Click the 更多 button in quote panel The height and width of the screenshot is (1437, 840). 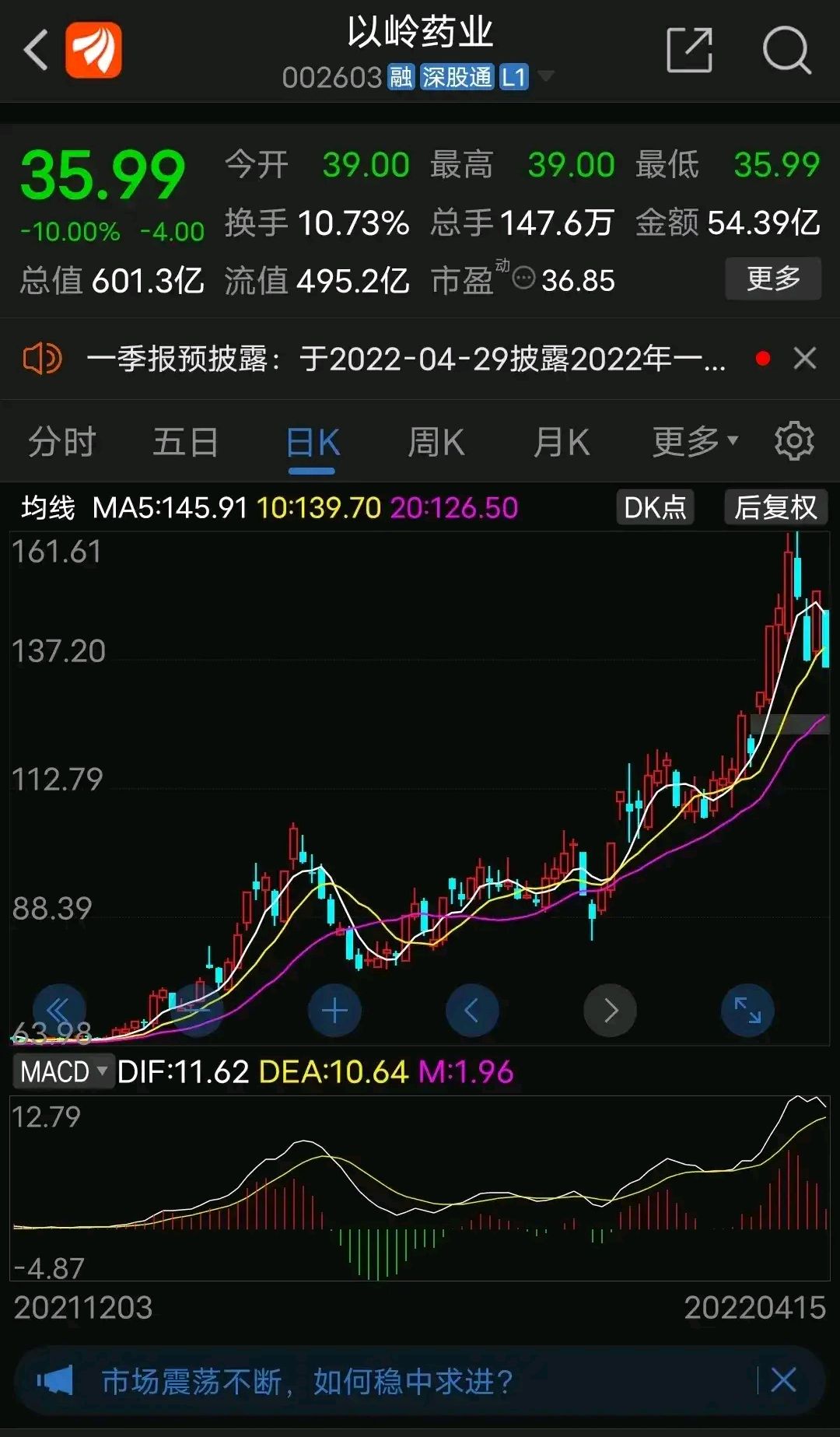(x=772, y=279)
